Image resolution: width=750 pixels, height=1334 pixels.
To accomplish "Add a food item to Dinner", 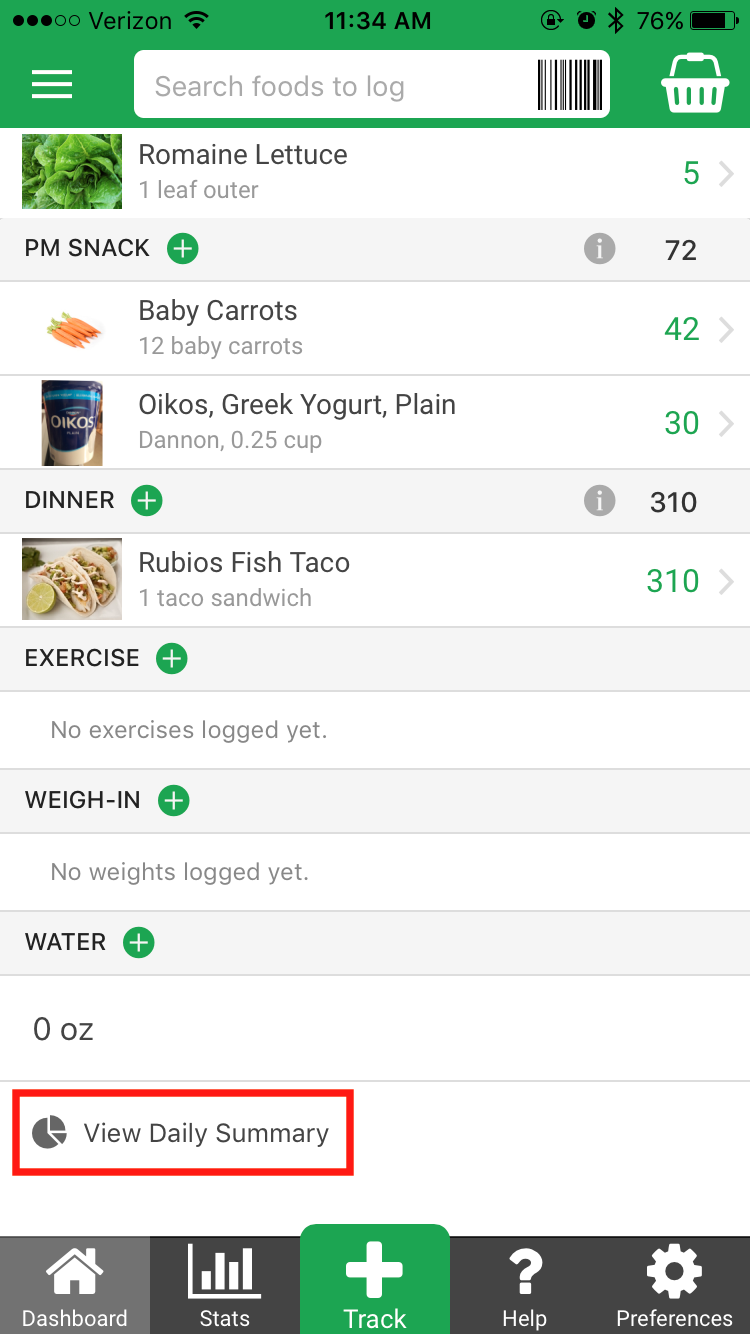I will point(146,500).
